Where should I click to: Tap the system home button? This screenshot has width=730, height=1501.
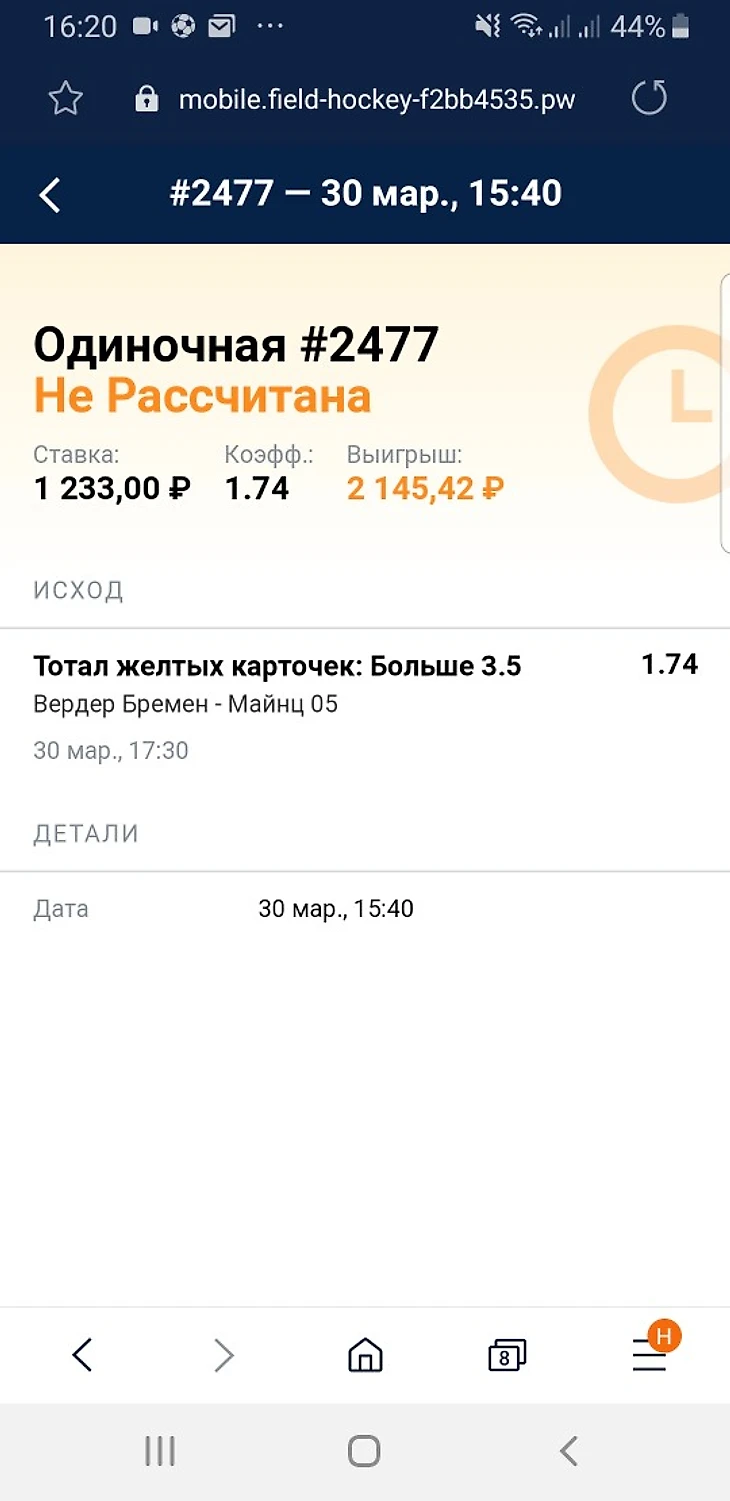click(364, 1450)
